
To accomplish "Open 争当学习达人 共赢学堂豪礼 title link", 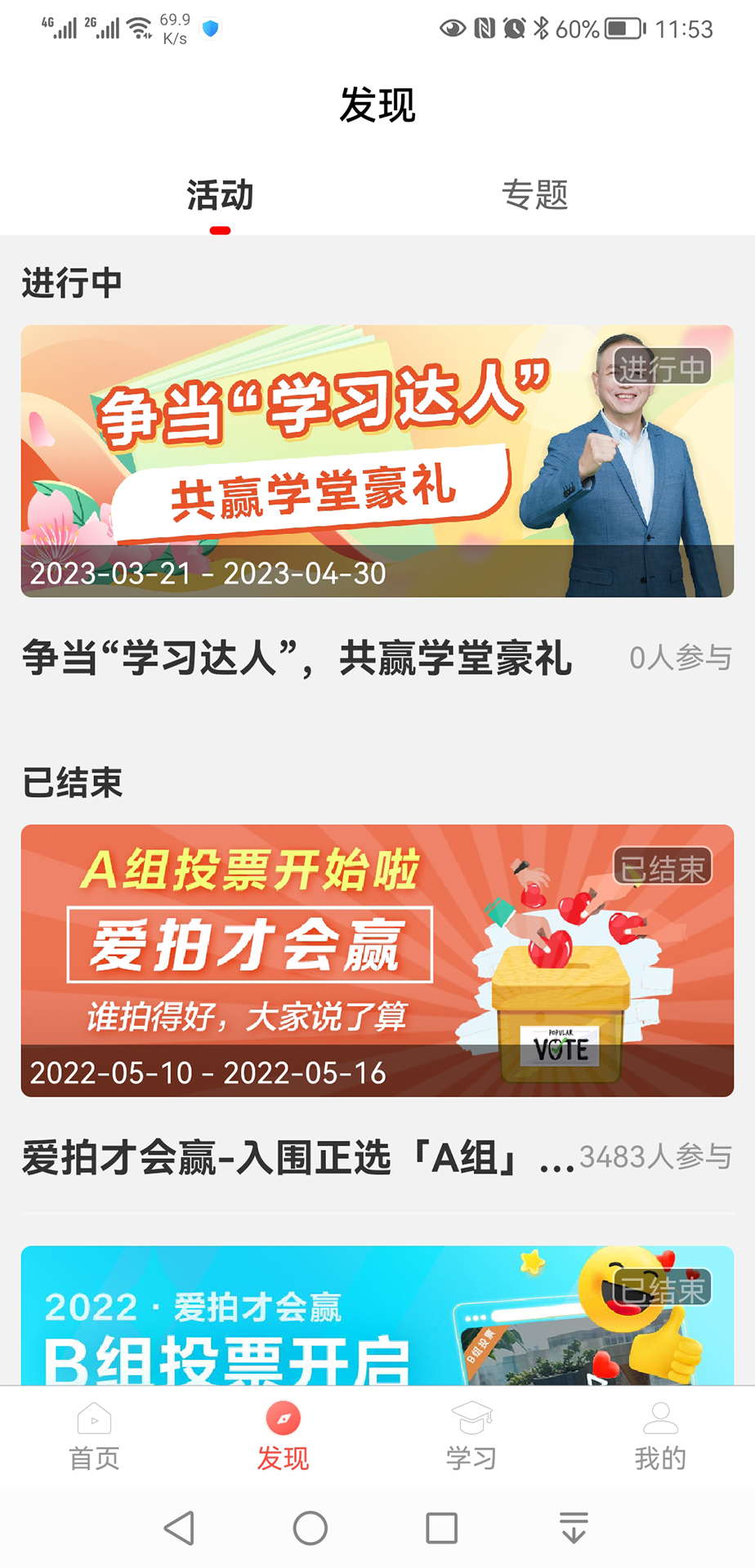I will pyautogui.click(x=298, y=657).
